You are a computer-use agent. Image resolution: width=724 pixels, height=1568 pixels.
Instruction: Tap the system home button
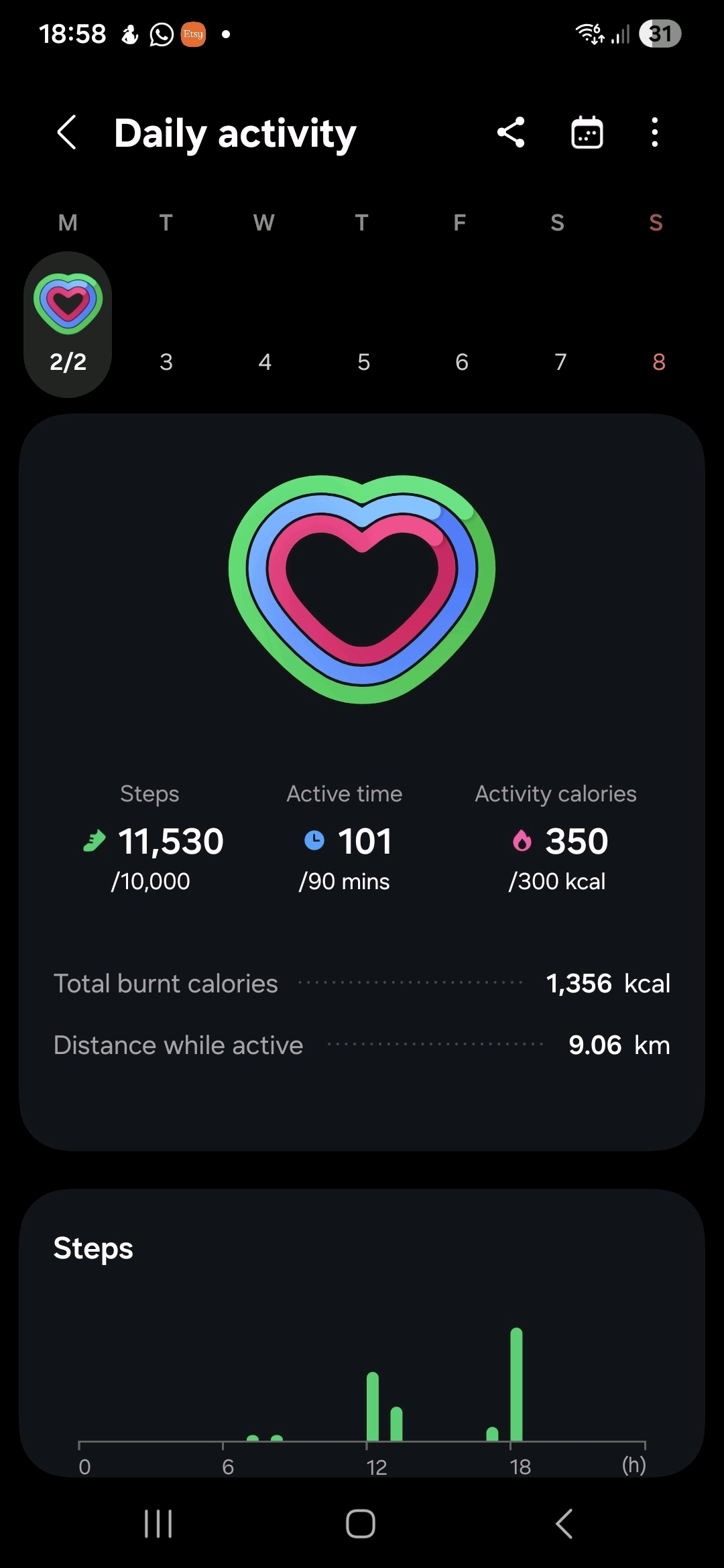361,1524
